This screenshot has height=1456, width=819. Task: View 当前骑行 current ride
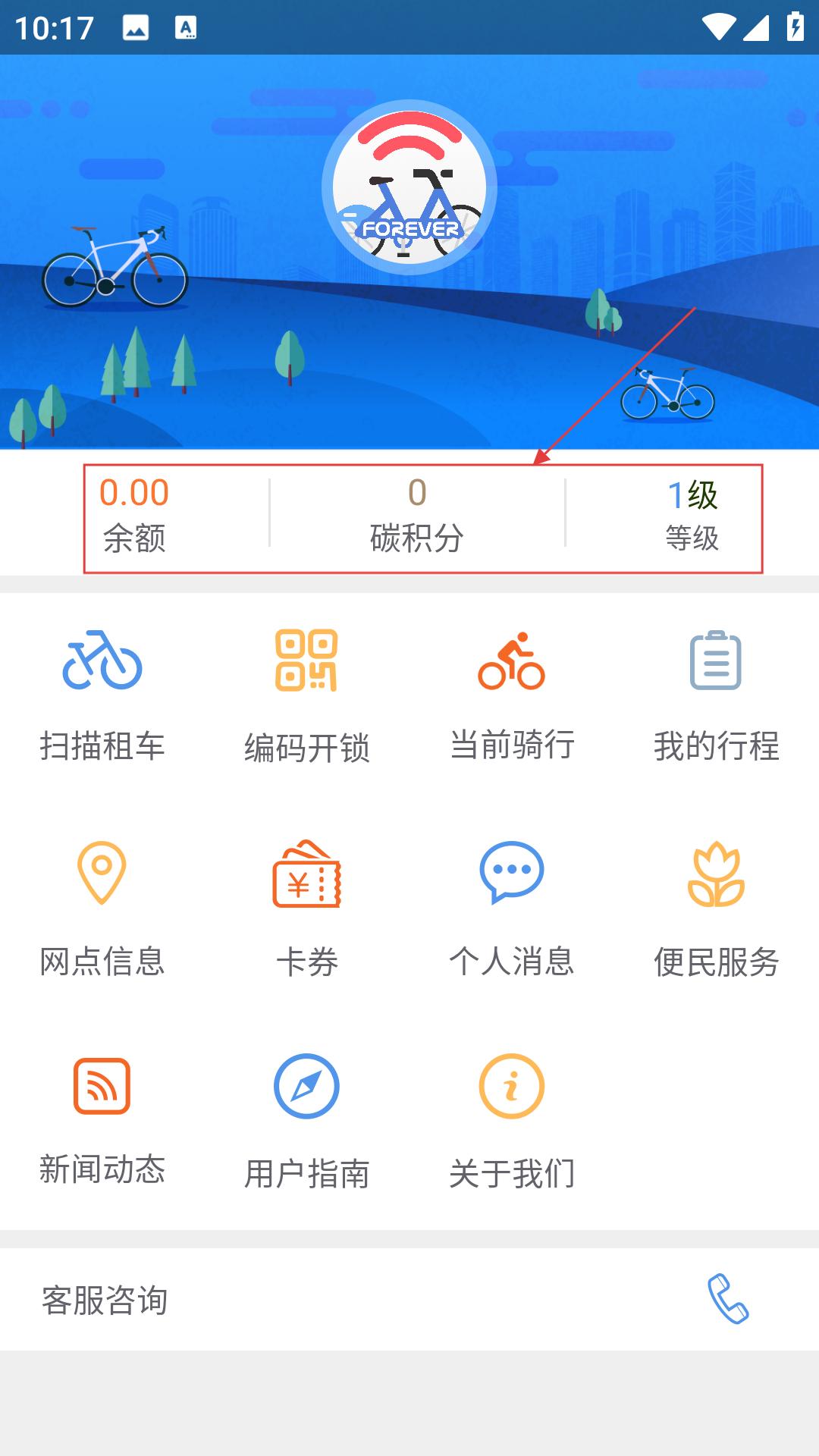pos(512,694)
